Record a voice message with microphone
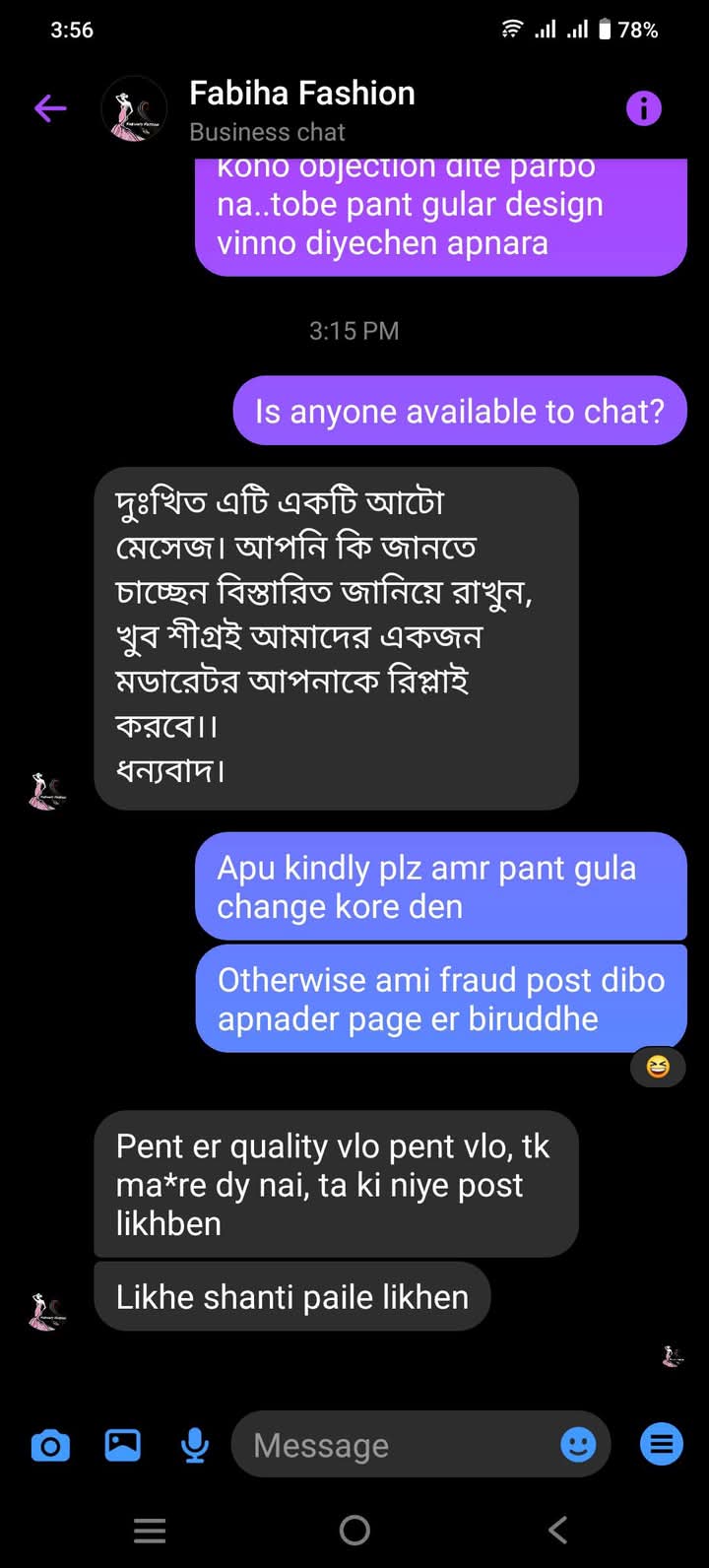This screenshot has width=709, height=1568. [195, 1445]
